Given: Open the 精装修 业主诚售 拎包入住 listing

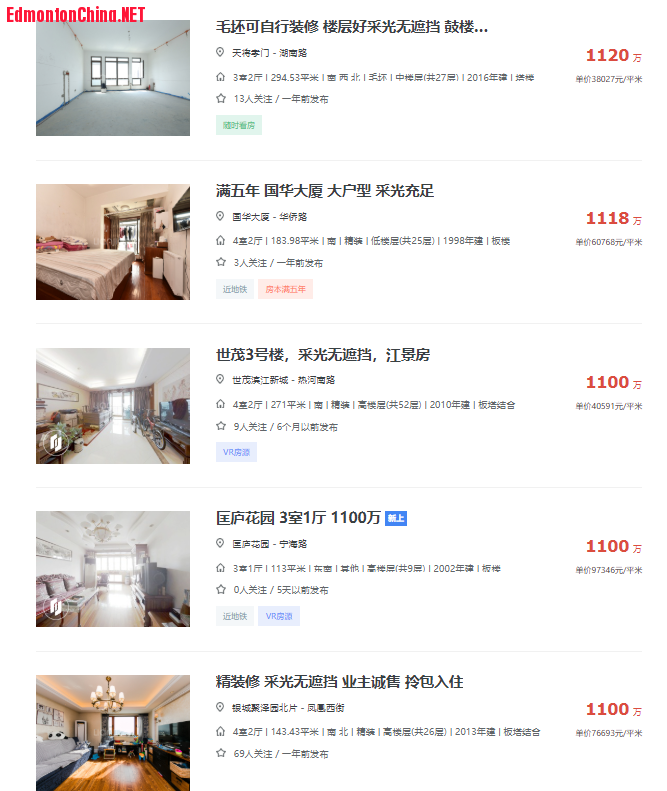Looking at the screenshot, I should point(339,682).
